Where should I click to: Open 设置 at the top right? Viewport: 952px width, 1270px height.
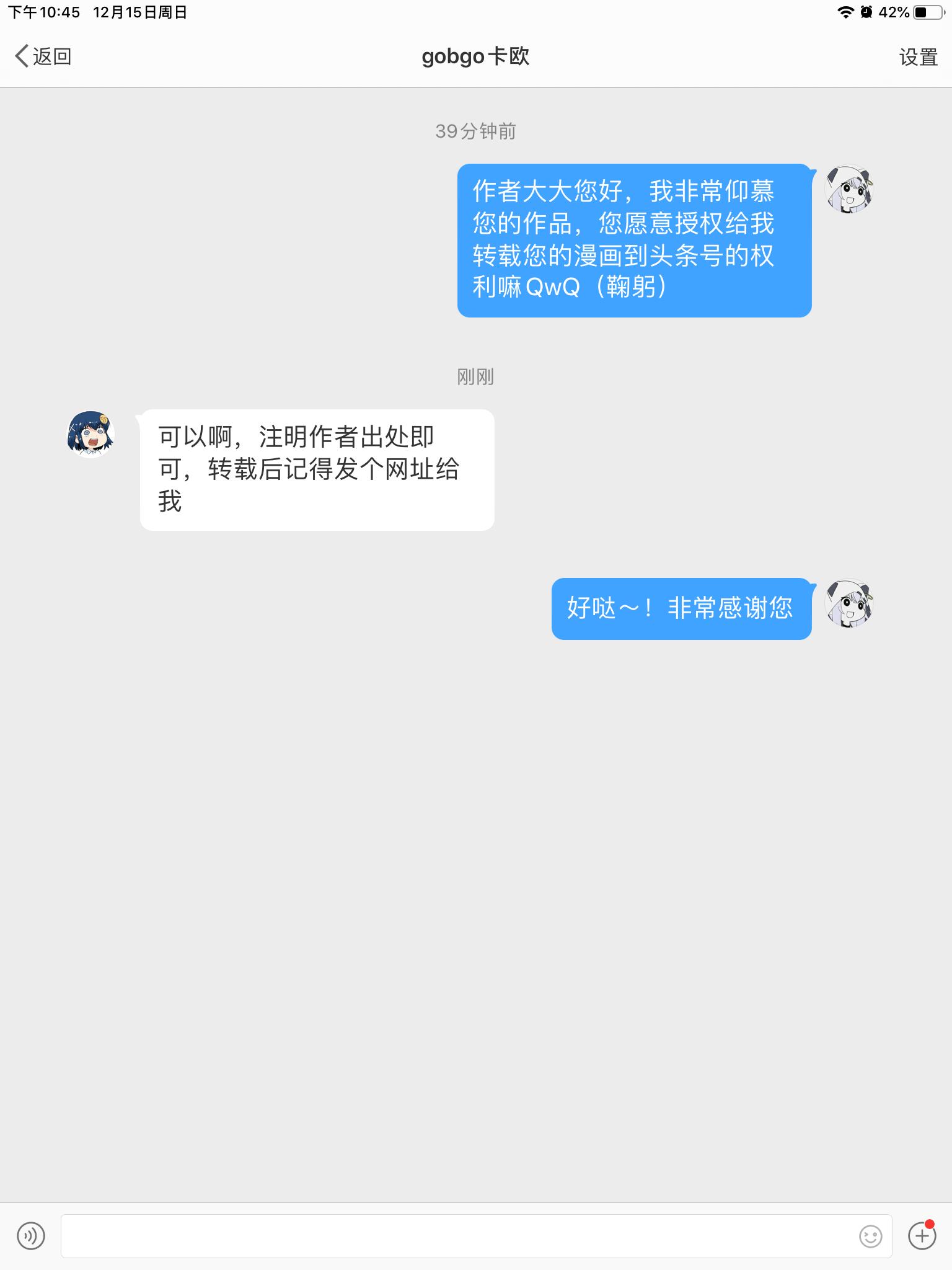[x=918, y=56]
